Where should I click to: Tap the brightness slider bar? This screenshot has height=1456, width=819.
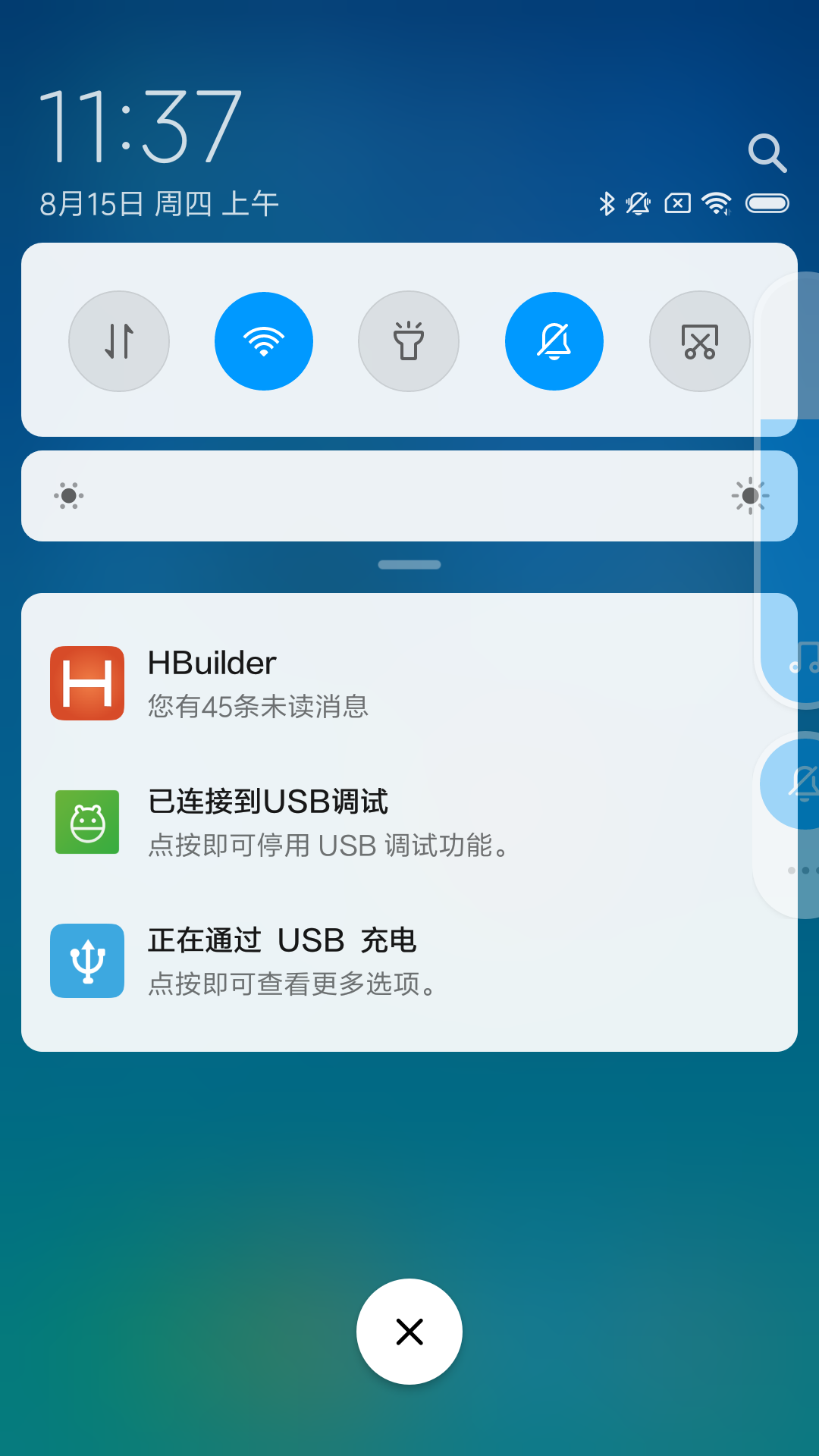409,496
